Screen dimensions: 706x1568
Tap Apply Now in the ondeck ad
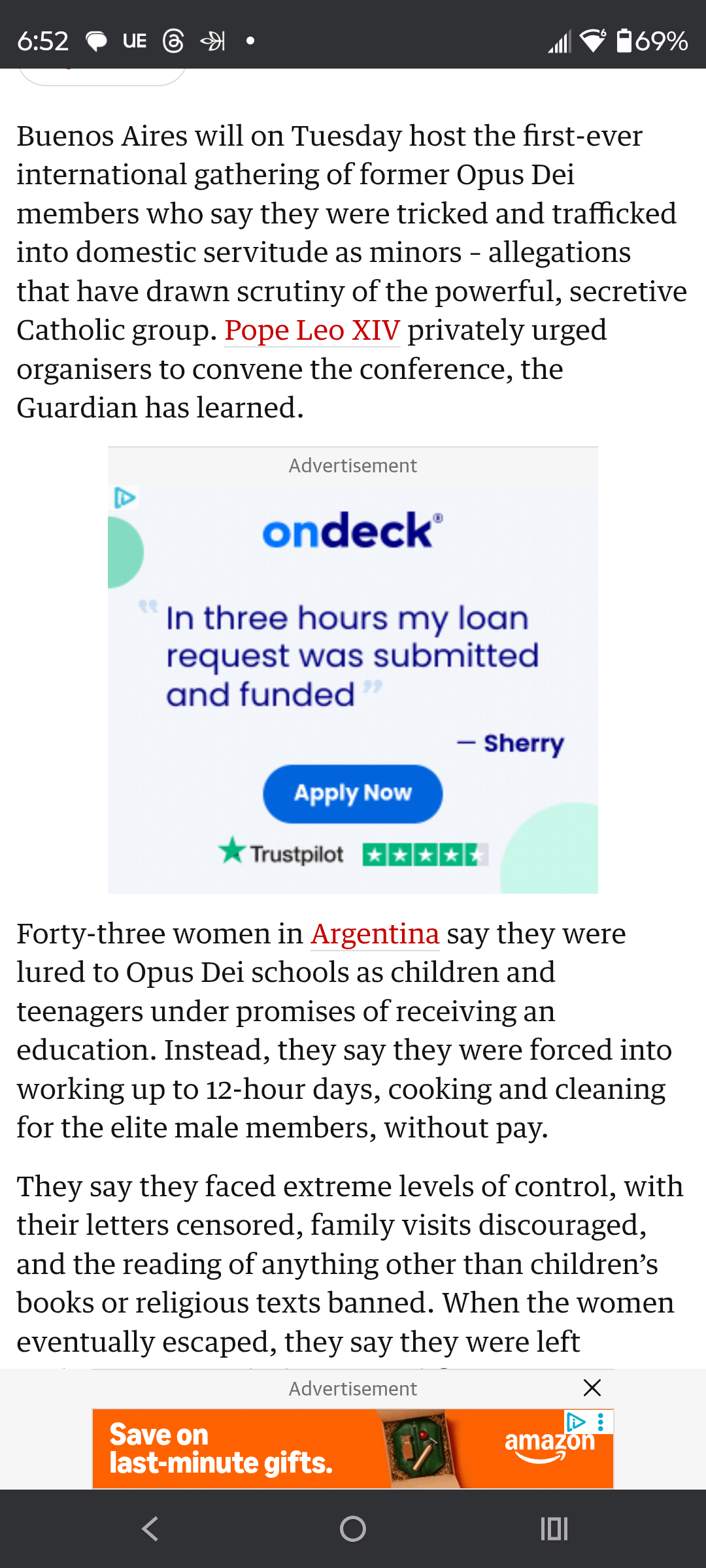coord(352,793)
